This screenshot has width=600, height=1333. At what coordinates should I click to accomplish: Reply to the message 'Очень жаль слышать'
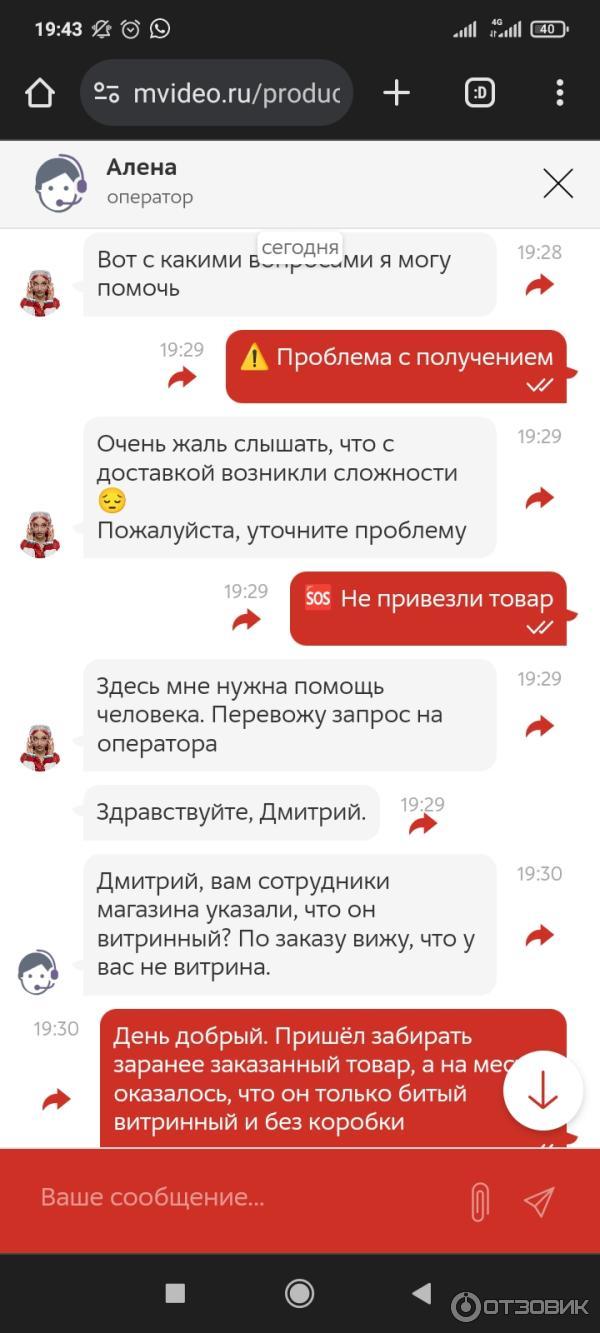click(540, 499)
